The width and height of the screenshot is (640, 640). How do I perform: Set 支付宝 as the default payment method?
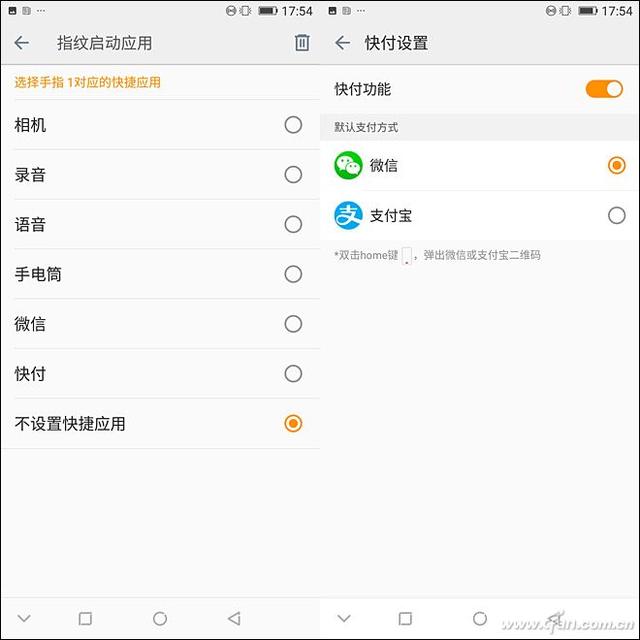click(x=480, y=216)
